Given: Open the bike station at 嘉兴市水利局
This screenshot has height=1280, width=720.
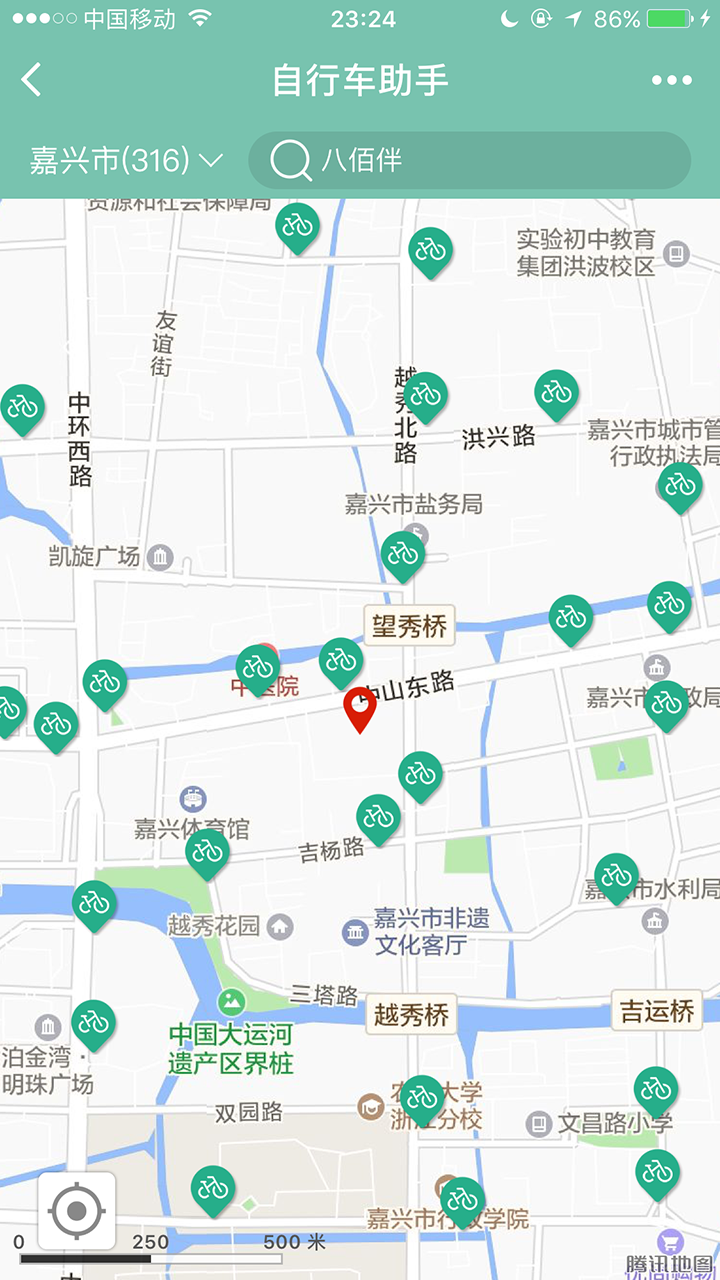Looking at the screenshot, I should [616, 876].
